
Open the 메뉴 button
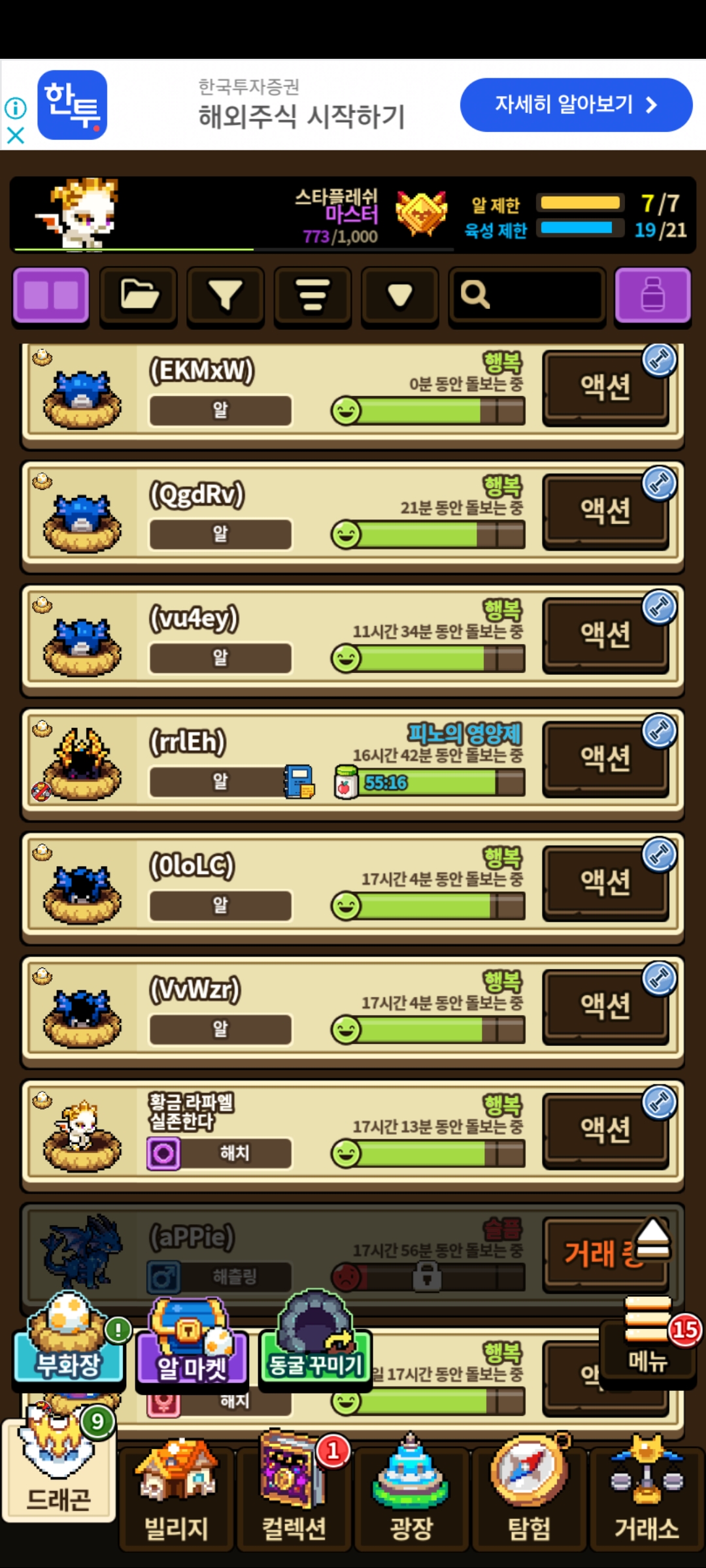647,1346
